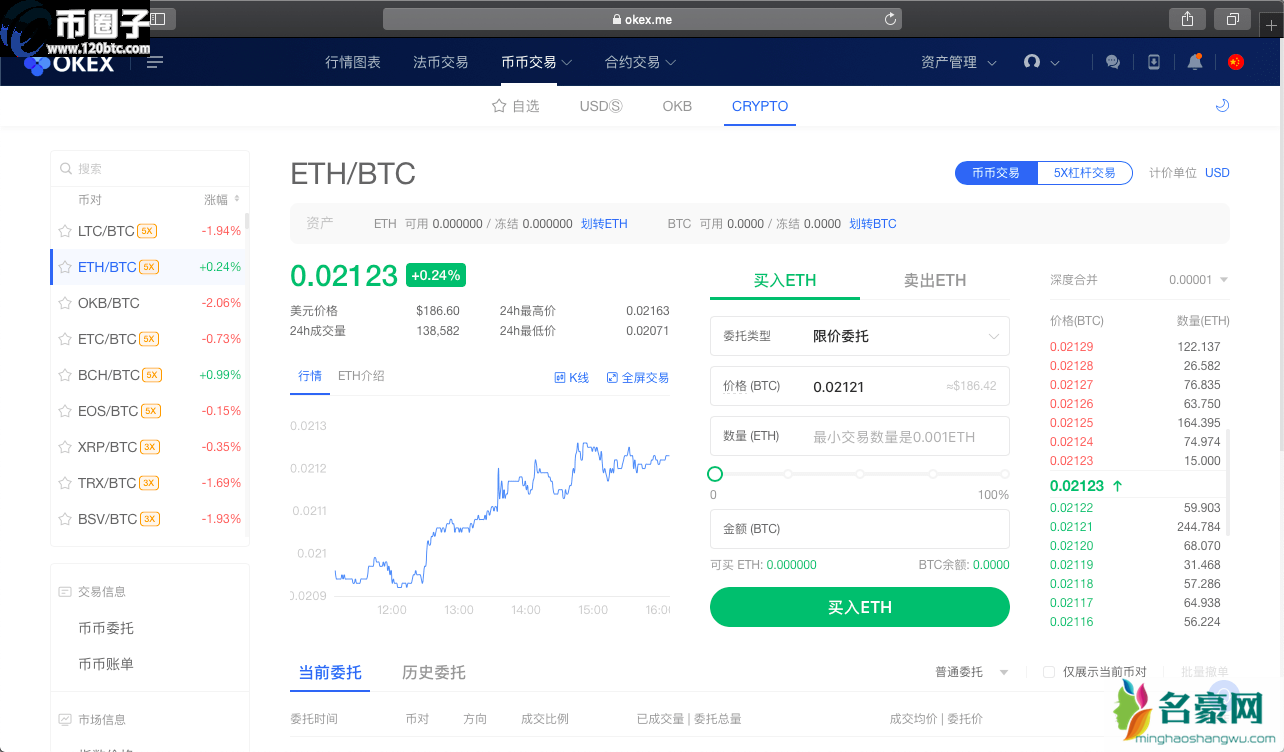
Task: Check the 仅展示当前币对 checkbox
Action: 1049,672
